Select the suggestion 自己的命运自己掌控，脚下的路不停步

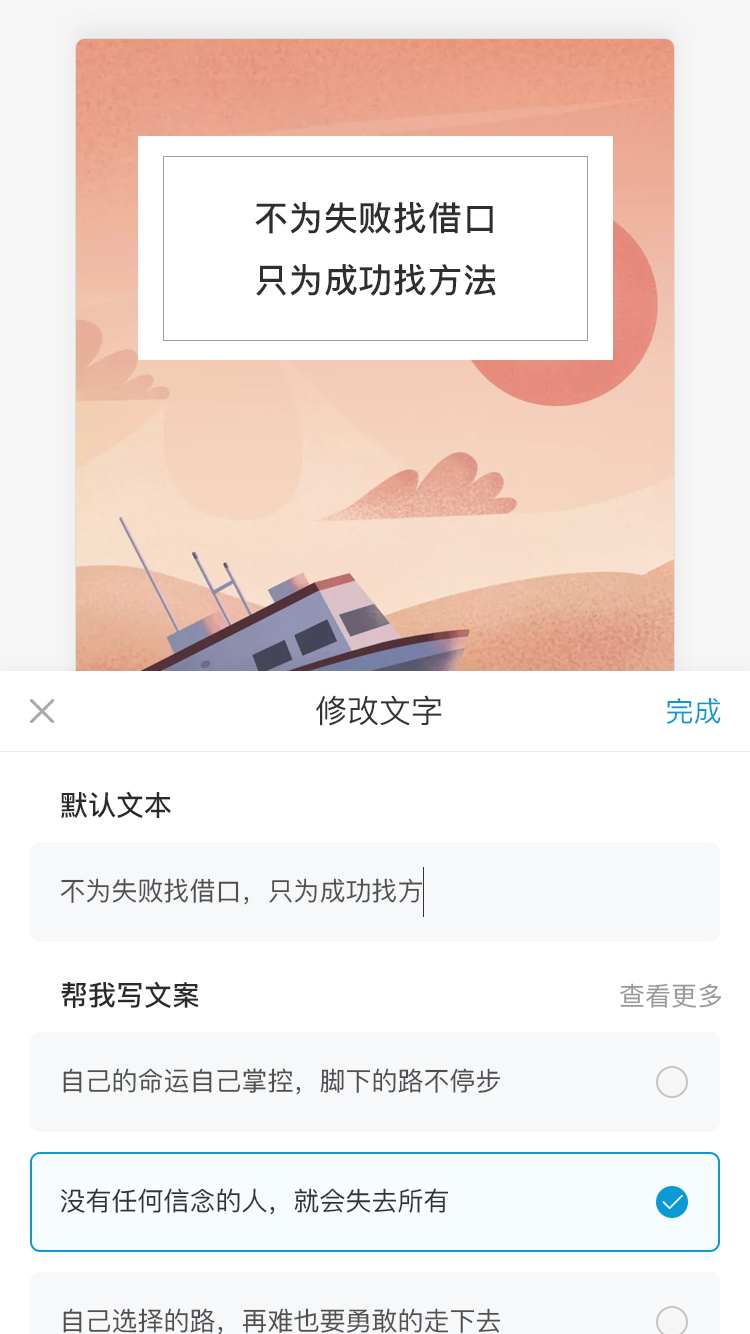375,1082
